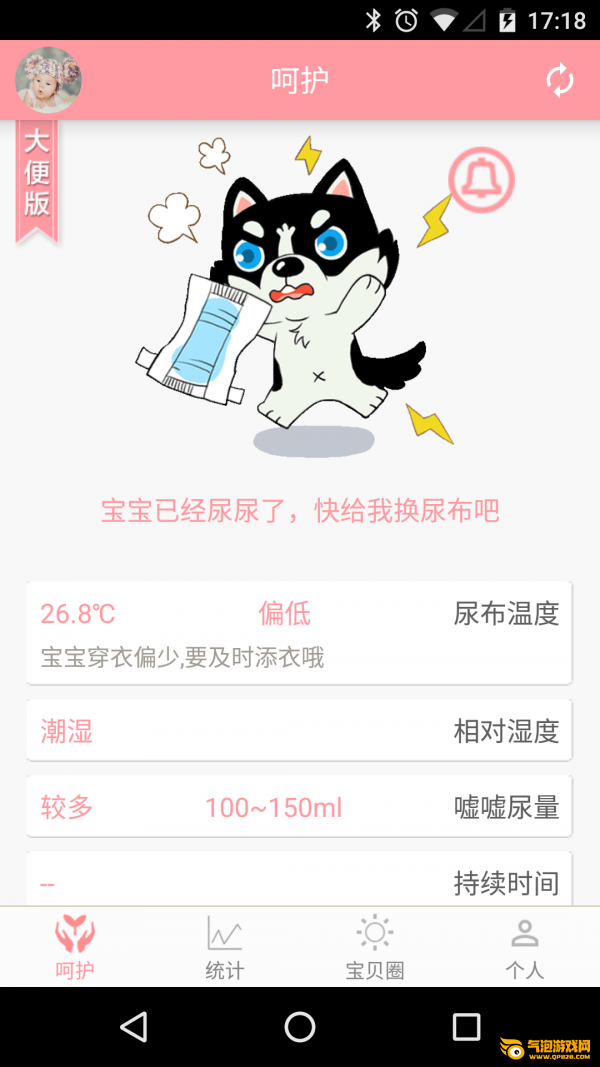
Task: Tap the 大便版 ribbon
Action: (37, 178)
